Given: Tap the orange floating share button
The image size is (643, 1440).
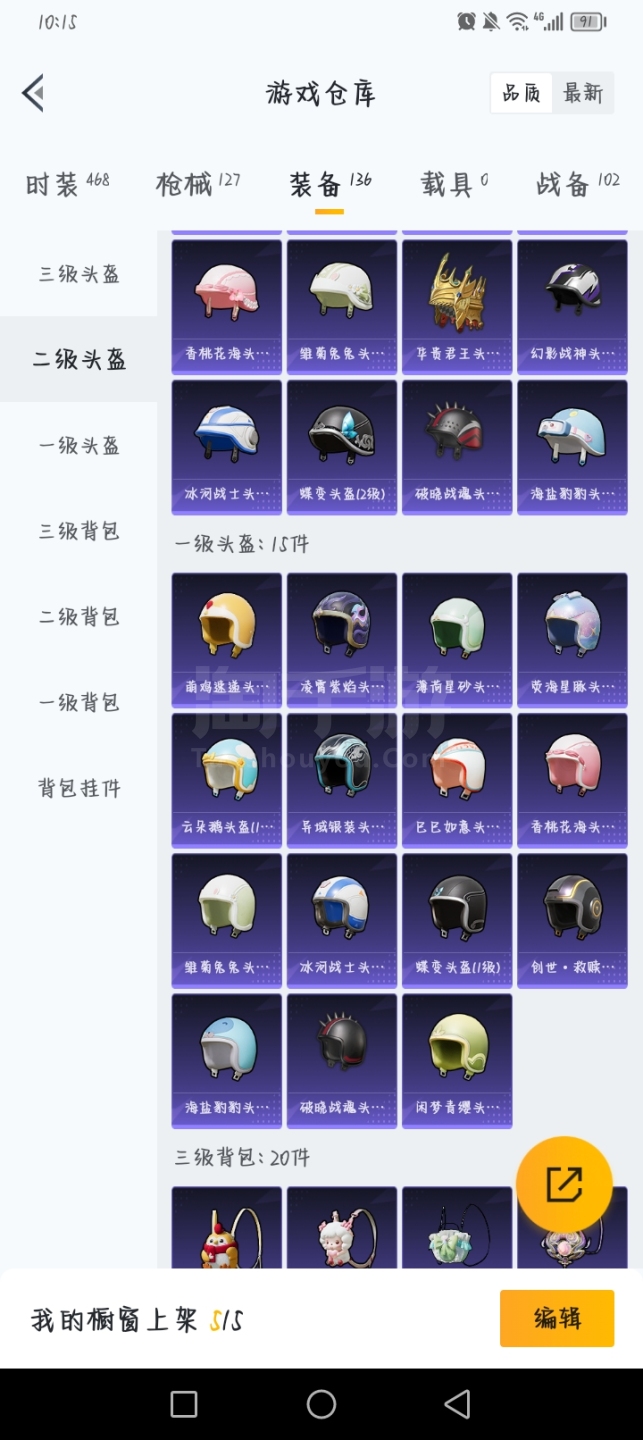Looking at the screenshot, I should pos(564,1184).
